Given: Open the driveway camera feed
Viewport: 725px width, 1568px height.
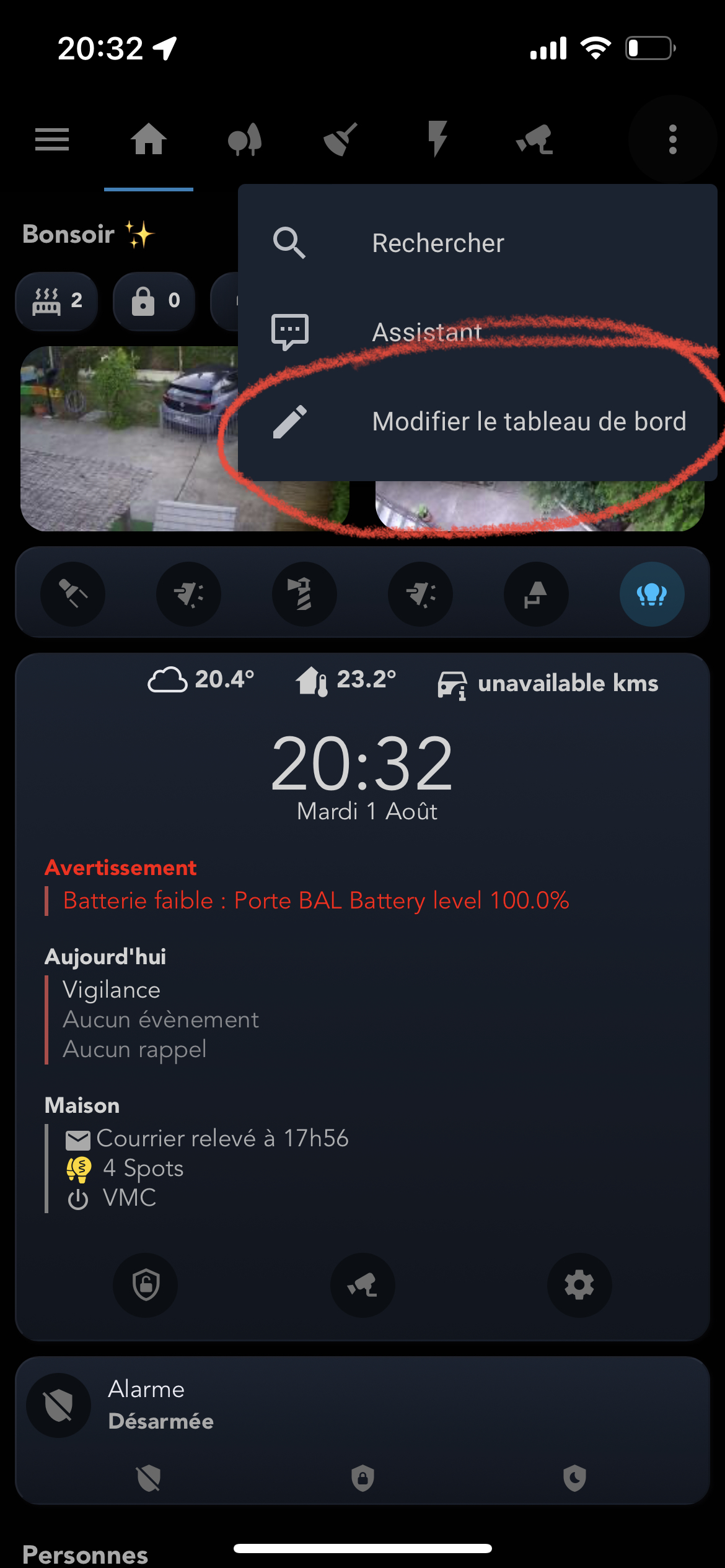Looking at the screenshot, I should (129, 438).
